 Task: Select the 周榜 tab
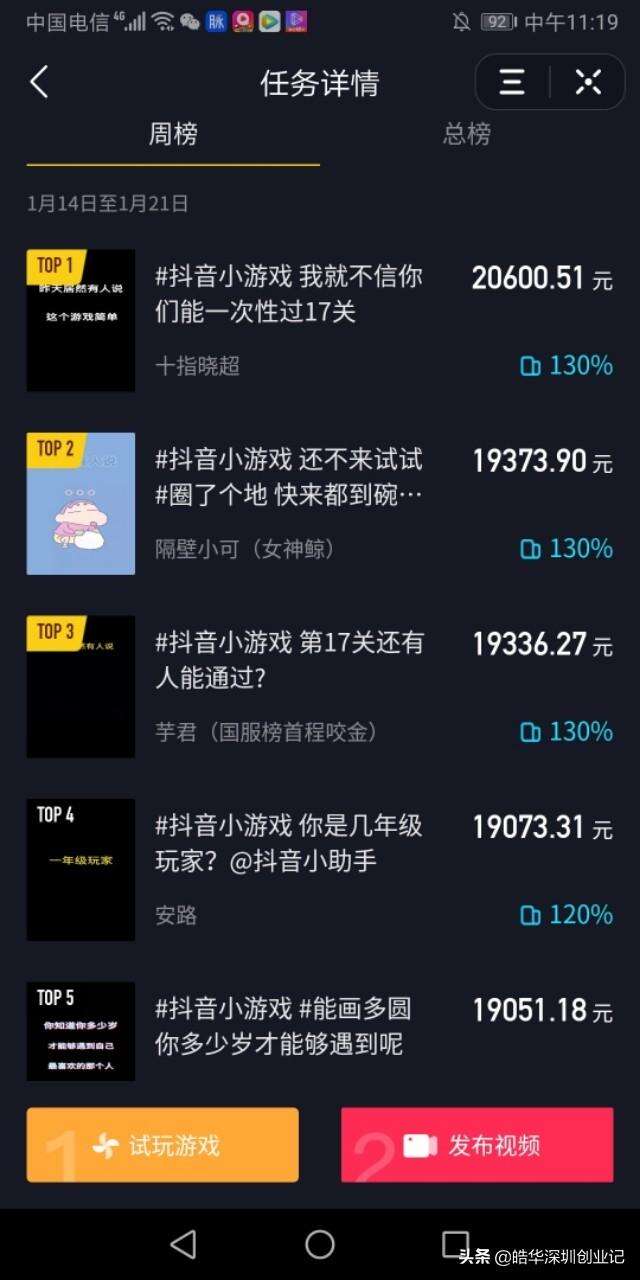pyautogui.click(x=173, y=134)
